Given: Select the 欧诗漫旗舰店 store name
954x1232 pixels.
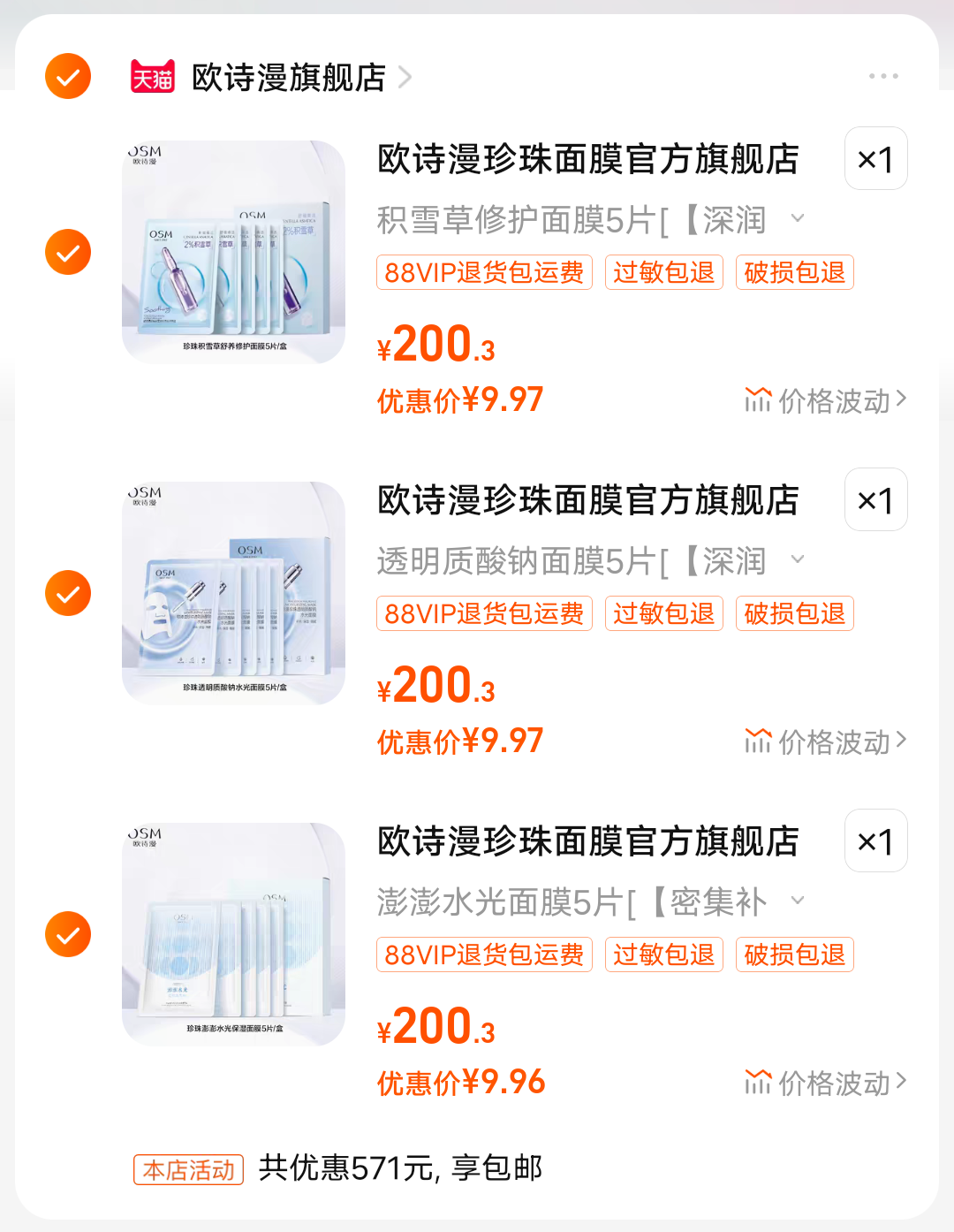Looking at the screenshot, I should pos(286,77).
